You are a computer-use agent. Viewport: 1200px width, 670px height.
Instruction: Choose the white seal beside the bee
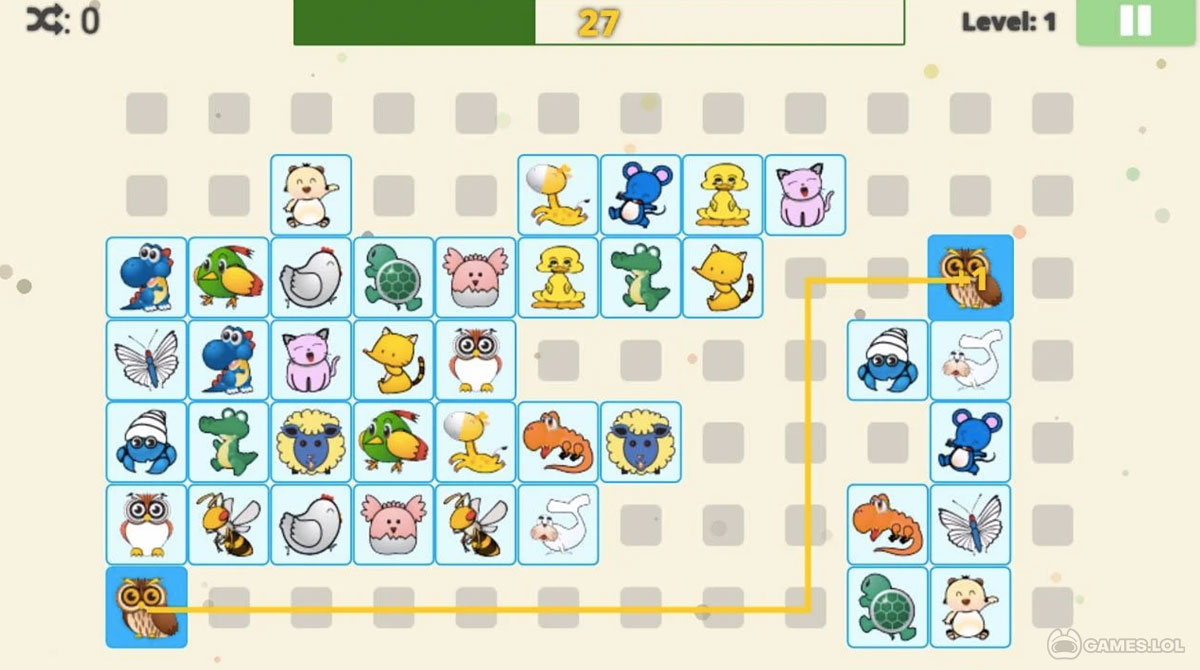[558, 524]
